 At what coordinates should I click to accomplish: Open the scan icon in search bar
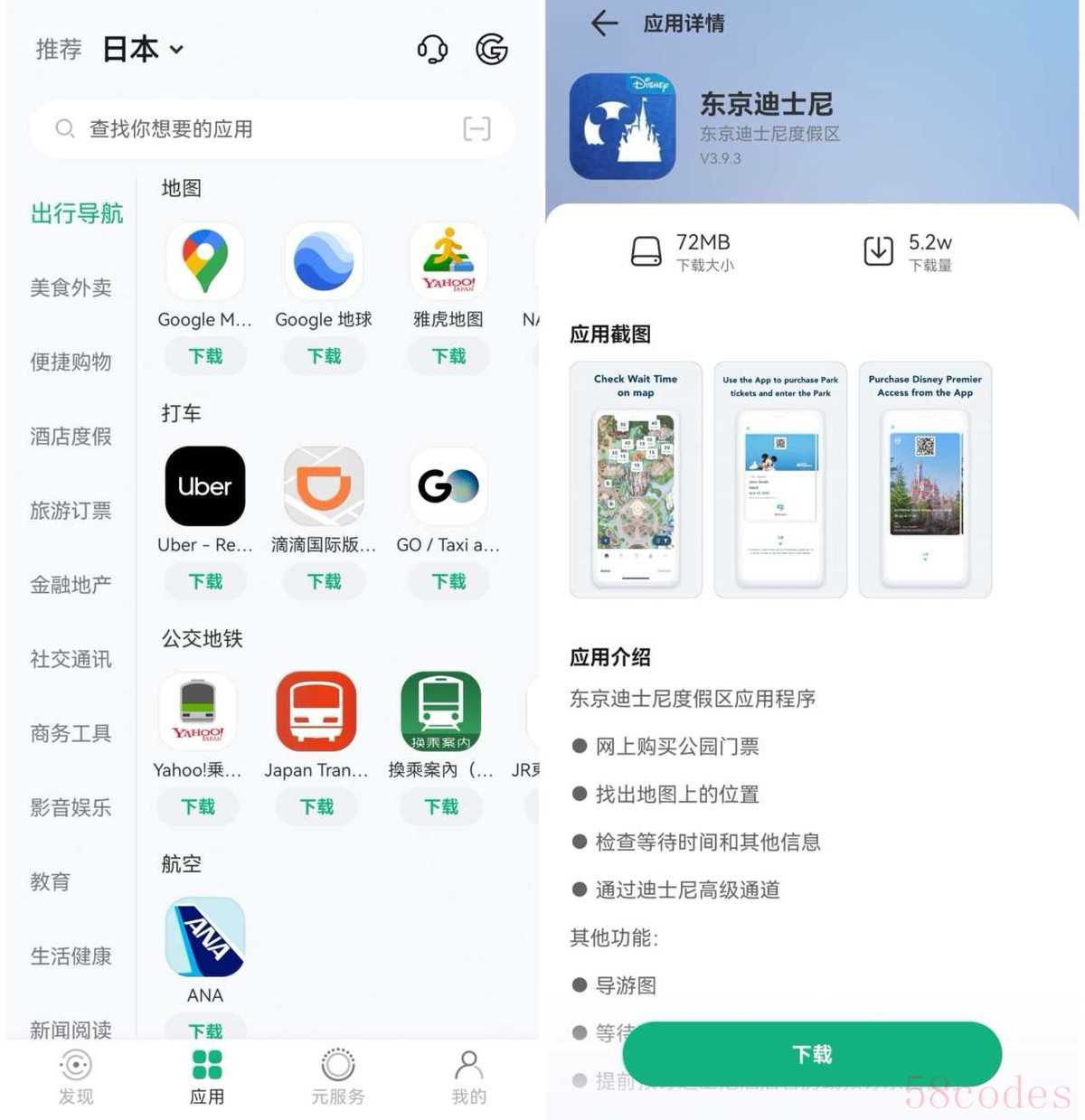pyautogui.click(x=476, y=129)
